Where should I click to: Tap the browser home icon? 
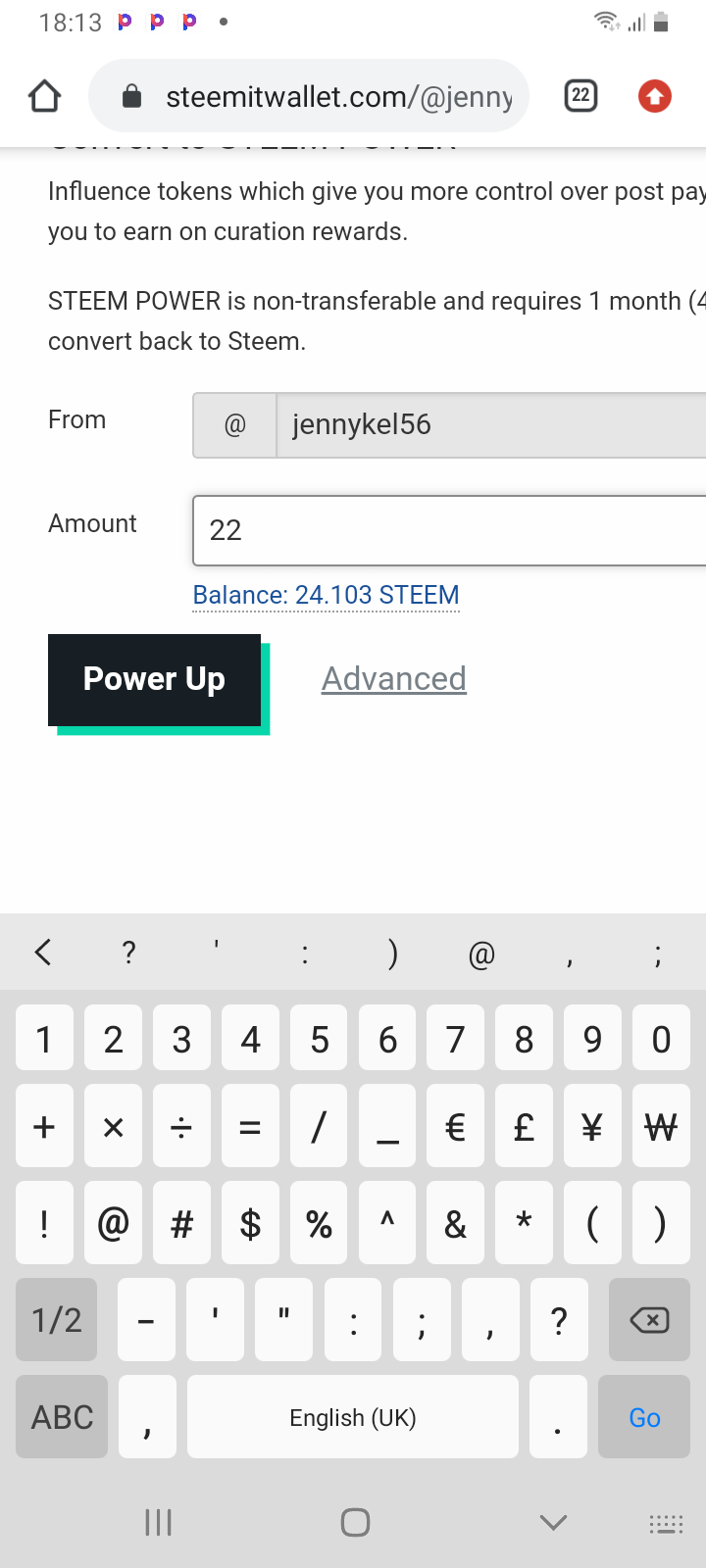click(45, 96)
